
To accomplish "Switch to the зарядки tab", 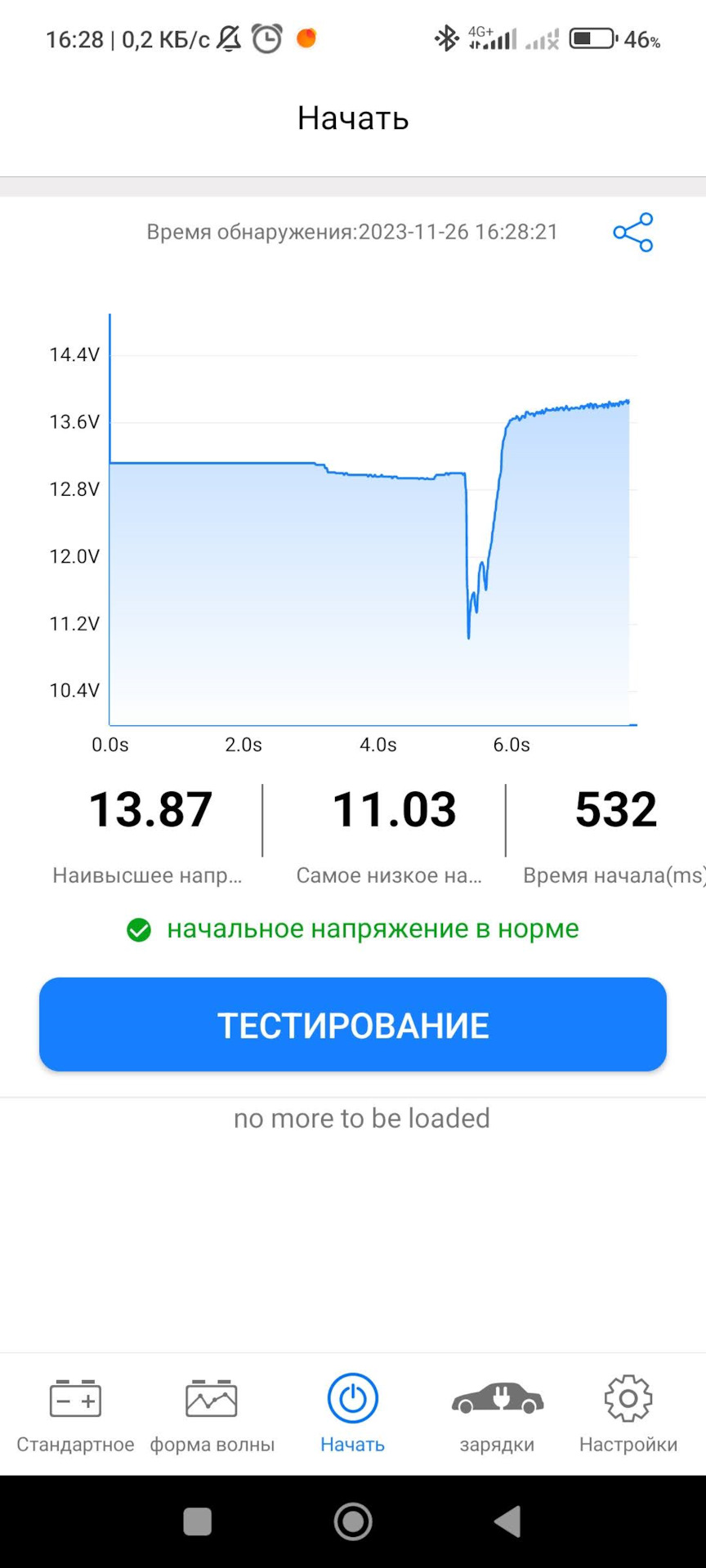I will tap(497, 1413).
